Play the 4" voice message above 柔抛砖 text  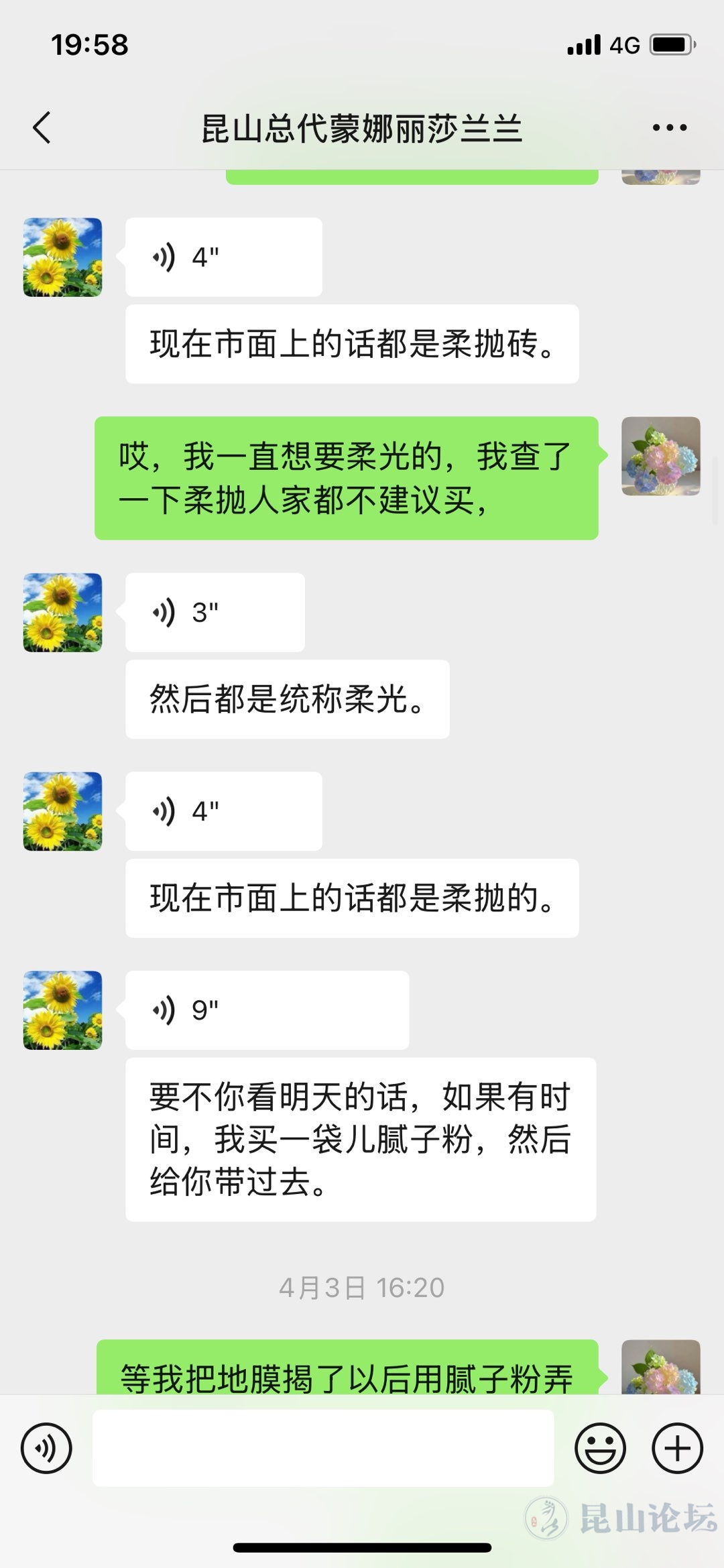point(223,257)
